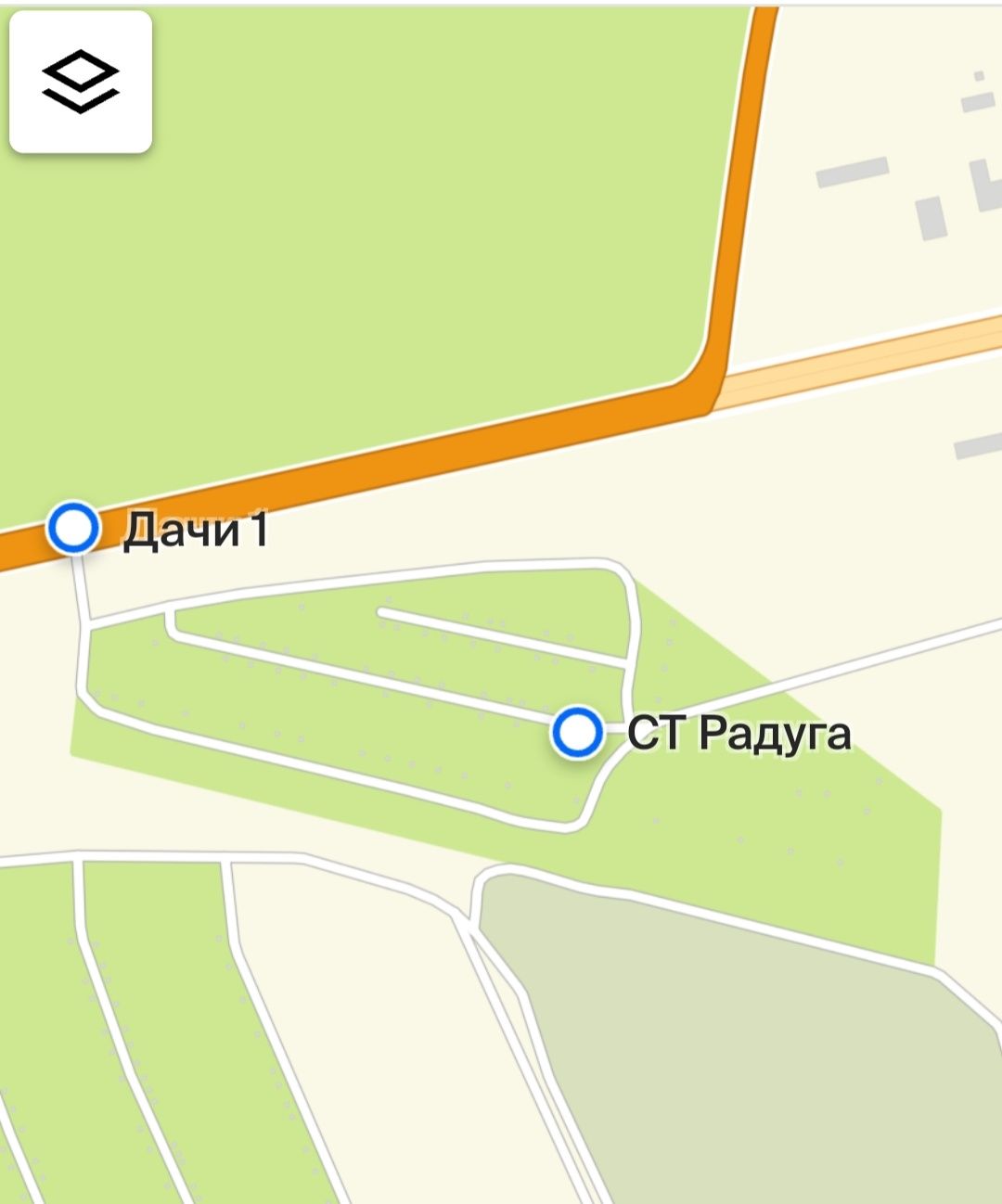Select the СТ Радуга stop marker

pos(577,732)
